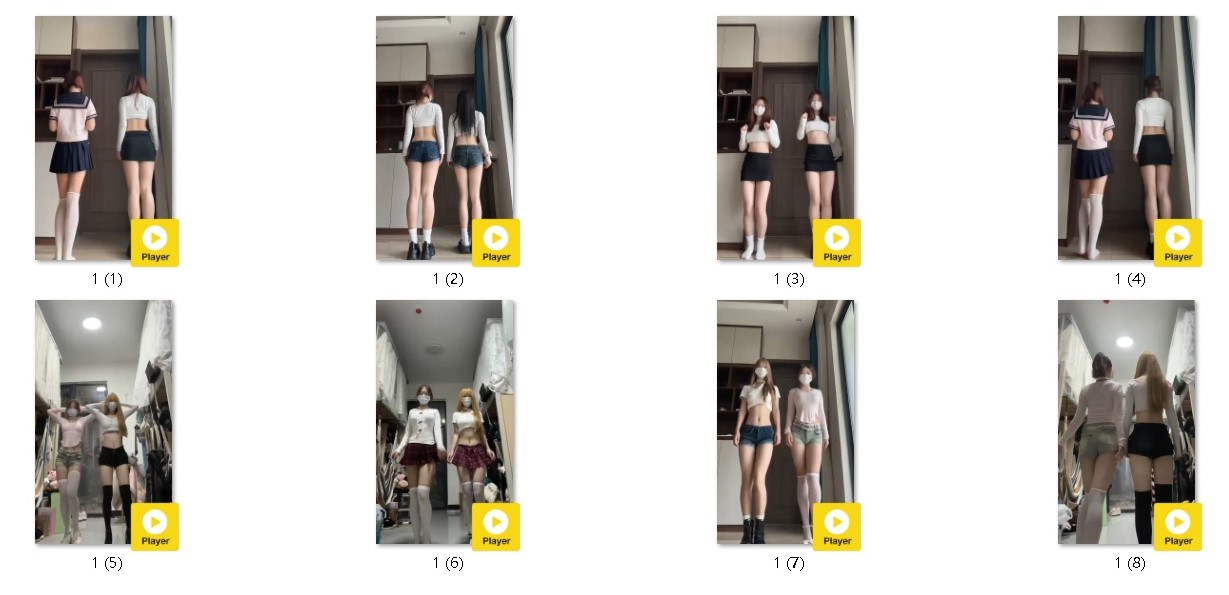Open video tile 1 (6)
The image size is (1229, 595).
coord(446,422)
